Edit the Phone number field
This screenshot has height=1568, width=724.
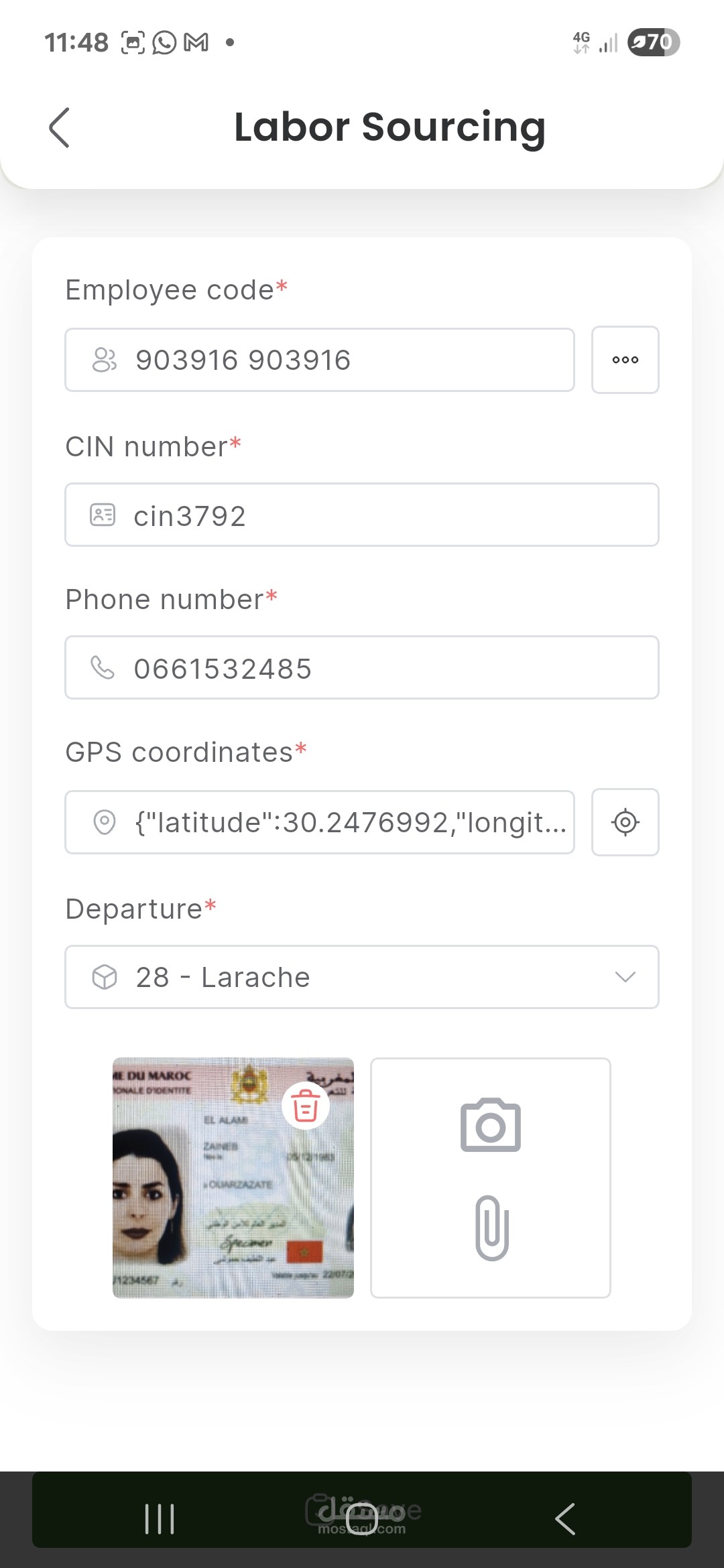coord(362,668)
